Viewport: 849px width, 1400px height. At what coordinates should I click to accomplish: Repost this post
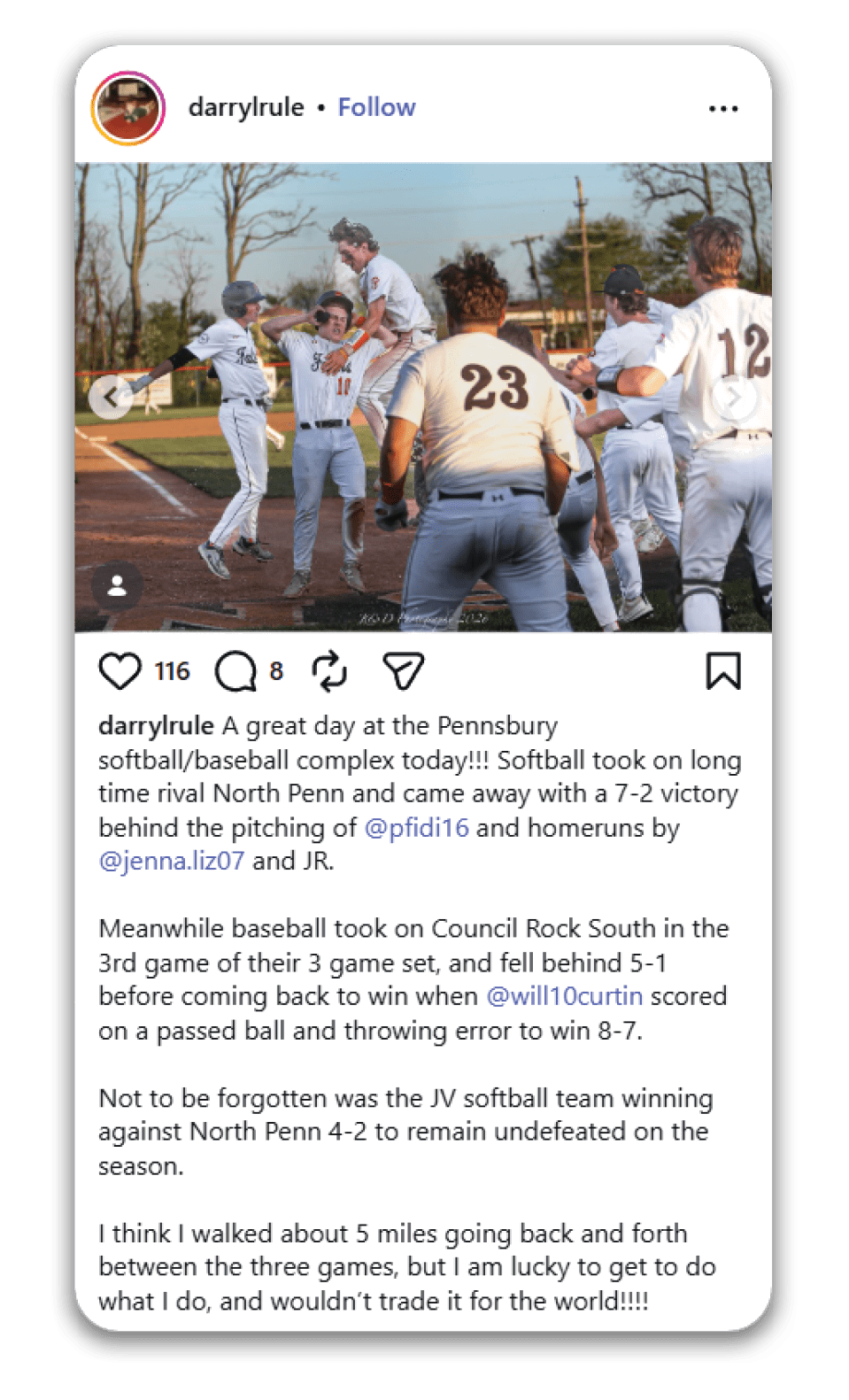coord(329,671)
